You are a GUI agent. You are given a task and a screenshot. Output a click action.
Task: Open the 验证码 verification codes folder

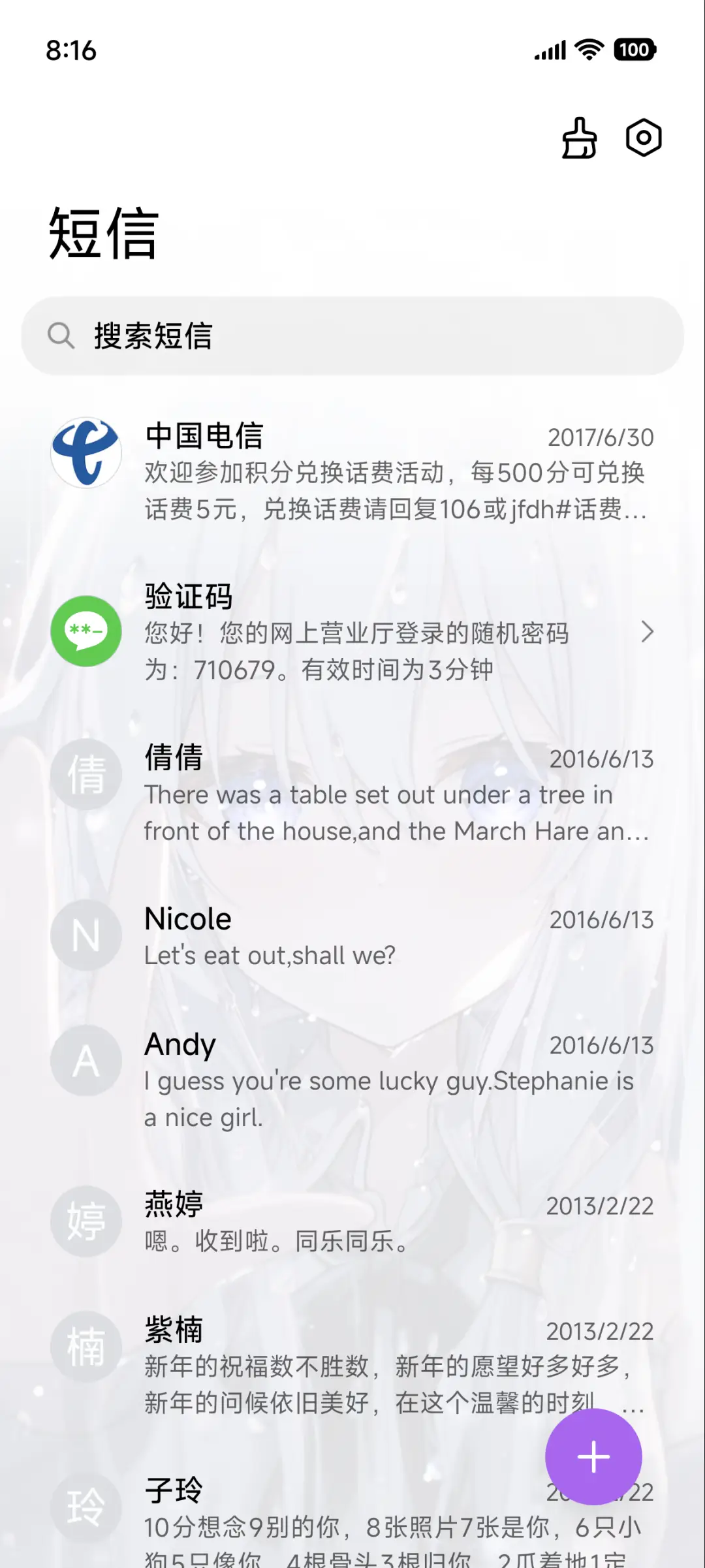[x=352, y=632]
